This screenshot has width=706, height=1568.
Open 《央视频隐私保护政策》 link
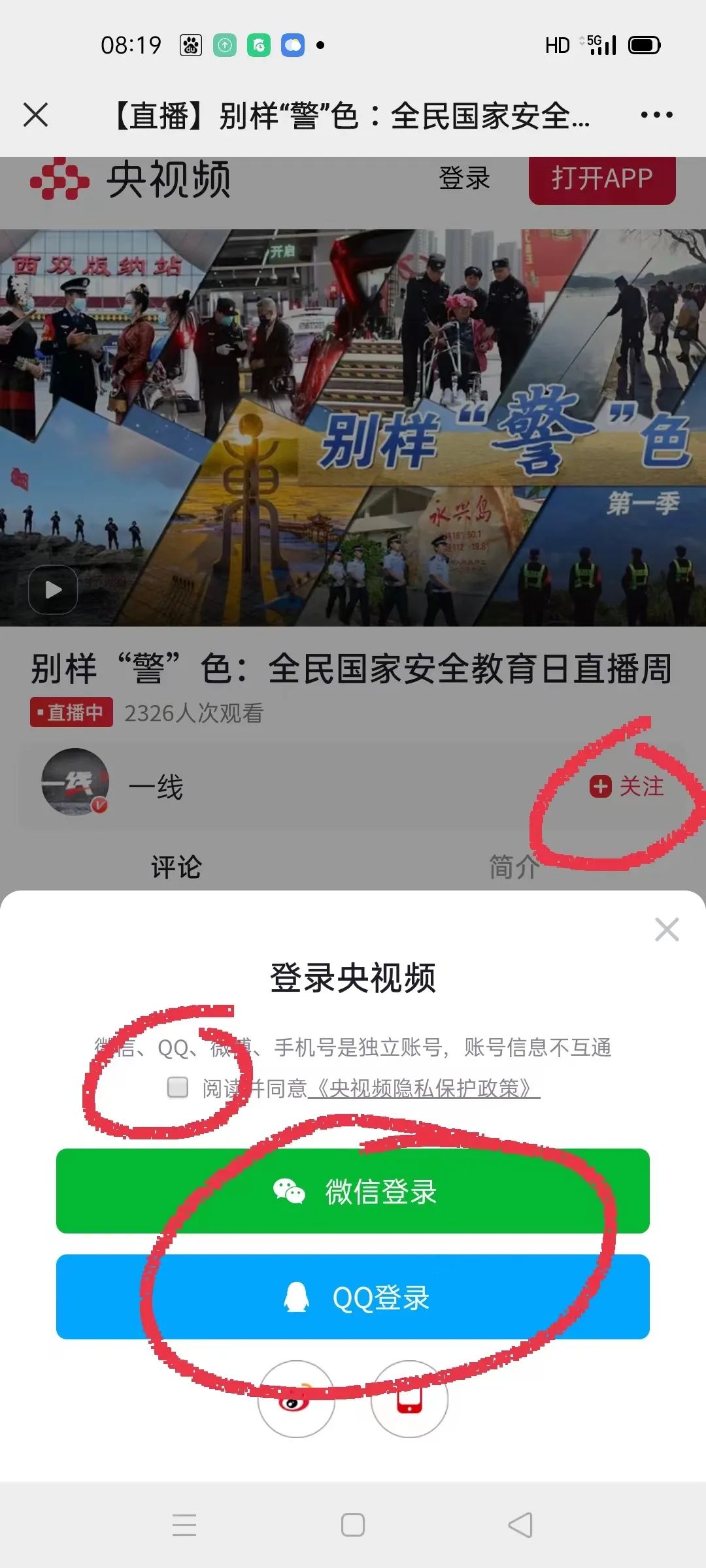424,1088
